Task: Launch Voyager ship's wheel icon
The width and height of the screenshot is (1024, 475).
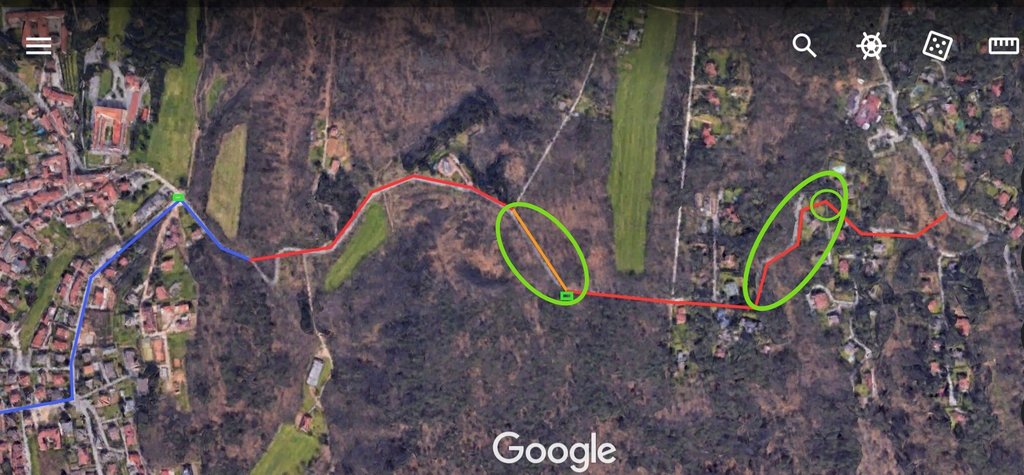Action: coord(871,45)
